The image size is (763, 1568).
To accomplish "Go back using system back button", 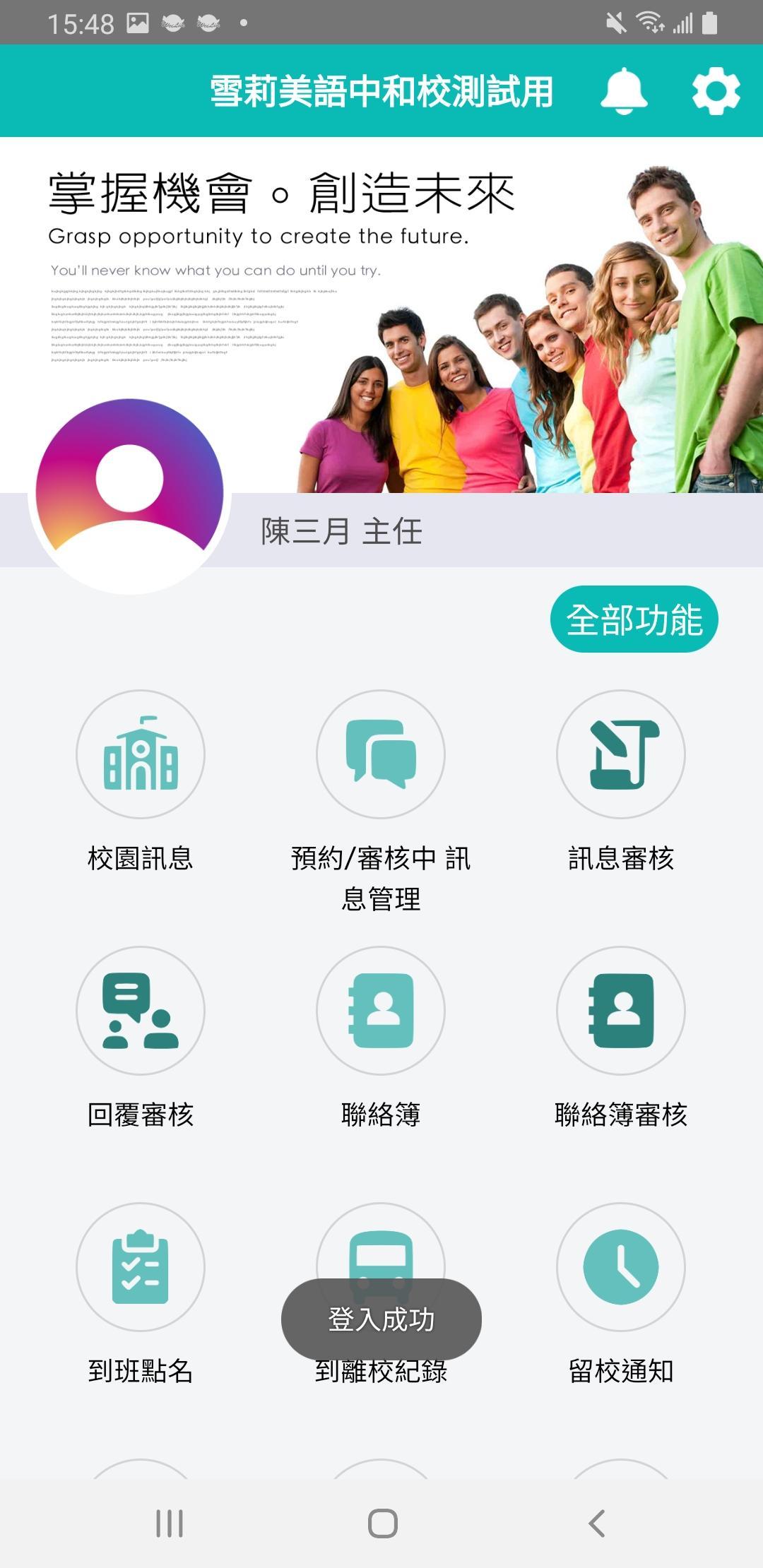I will 597,1524.
